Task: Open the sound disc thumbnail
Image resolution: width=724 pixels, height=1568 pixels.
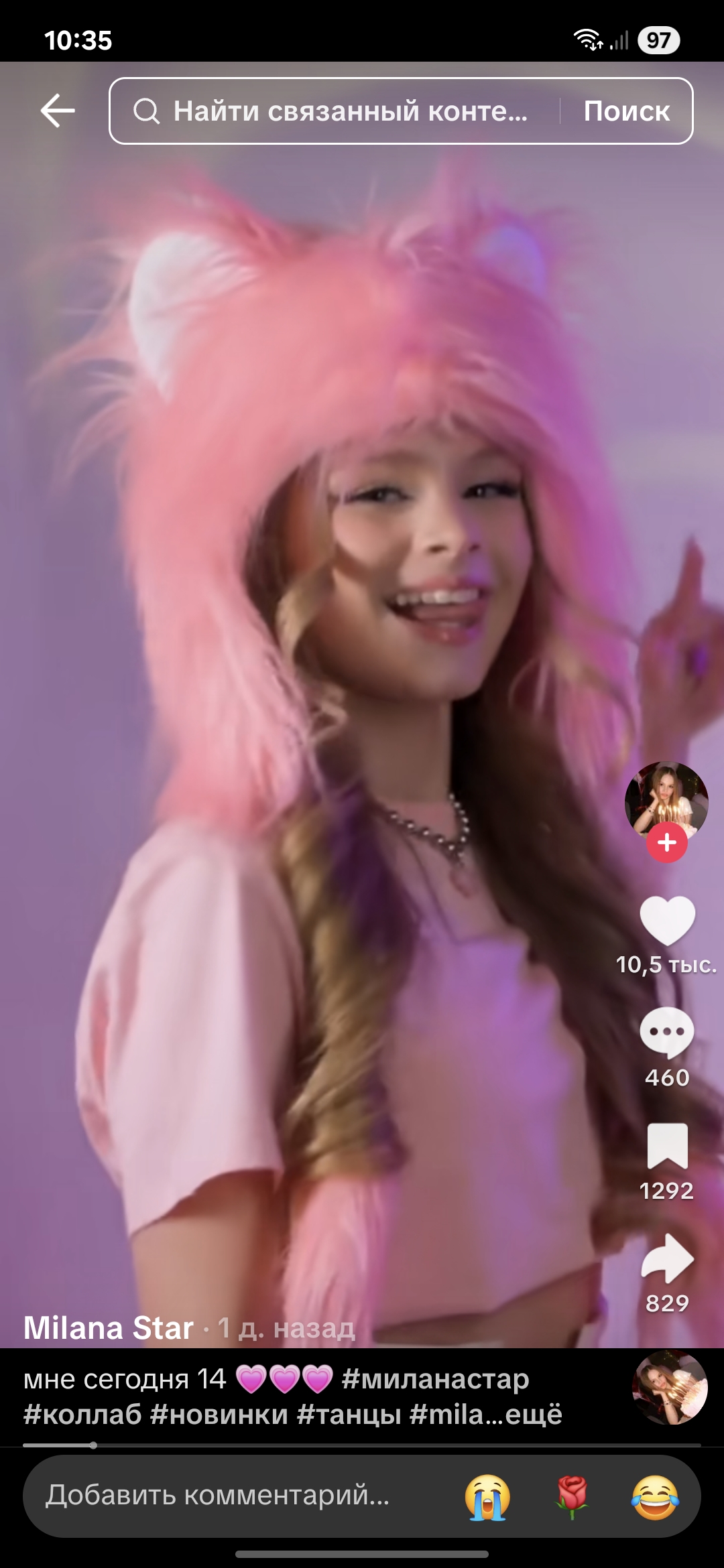Action: 670,1388
